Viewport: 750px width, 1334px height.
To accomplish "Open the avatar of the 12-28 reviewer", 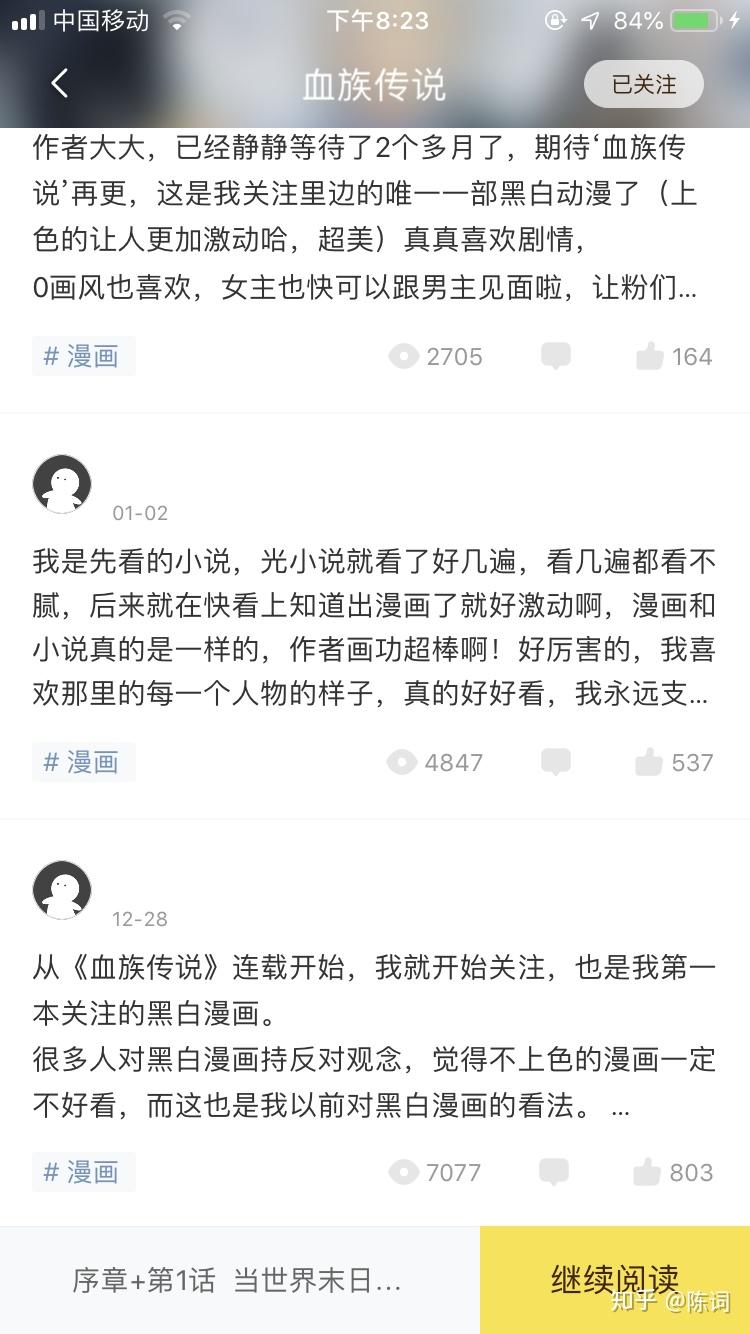I will point(62,890).
